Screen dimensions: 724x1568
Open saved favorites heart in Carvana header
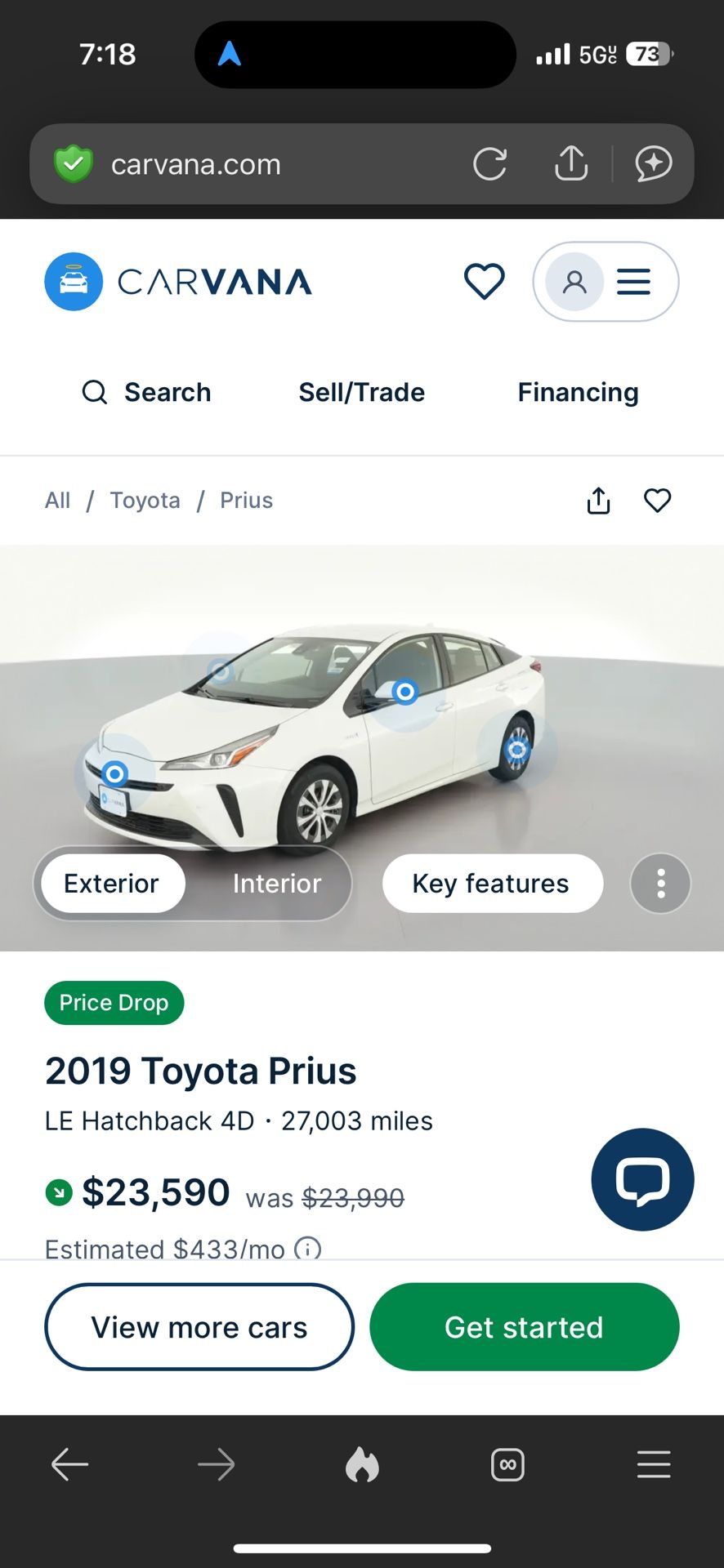click(x=485, y=282)
